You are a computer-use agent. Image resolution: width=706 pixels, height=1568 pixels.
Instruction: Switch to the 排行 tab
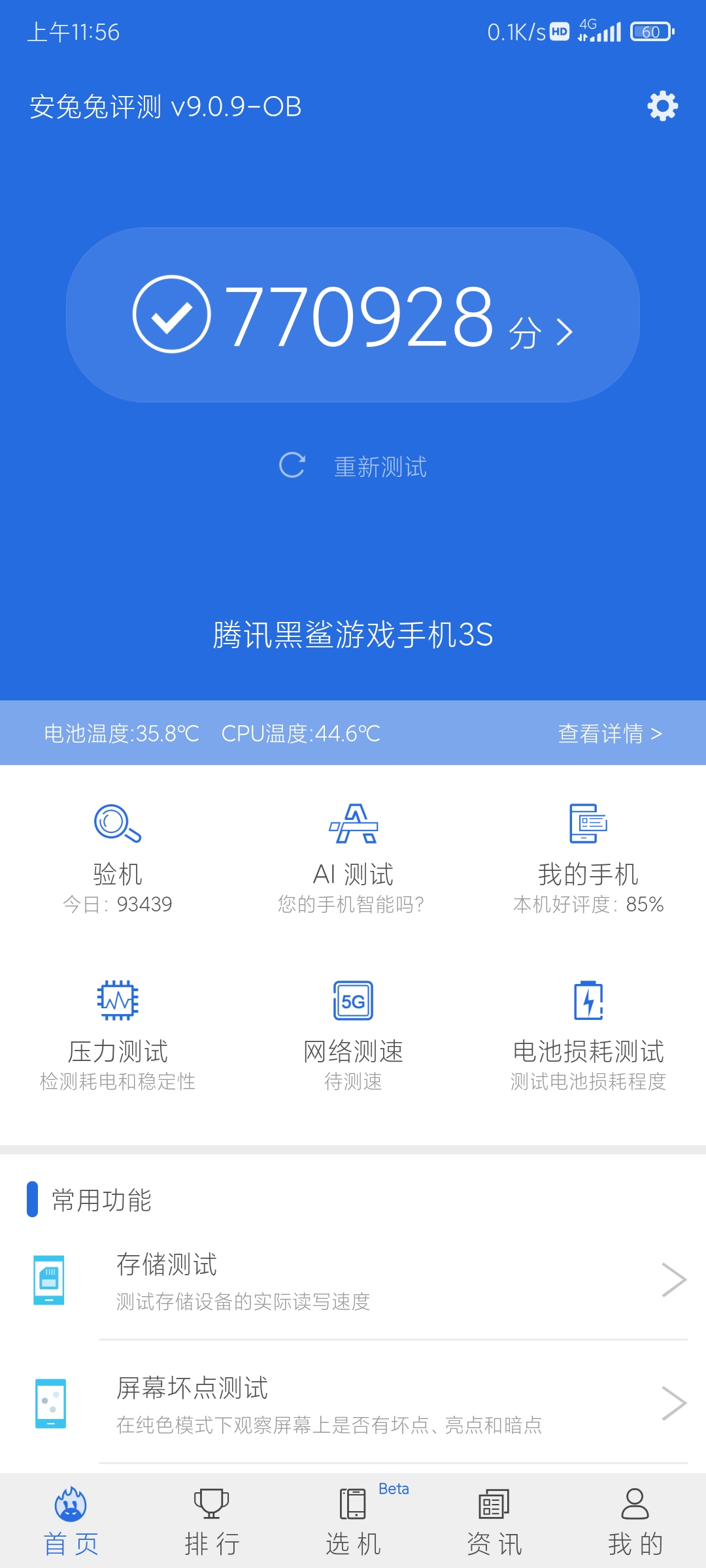[212, 1521]
